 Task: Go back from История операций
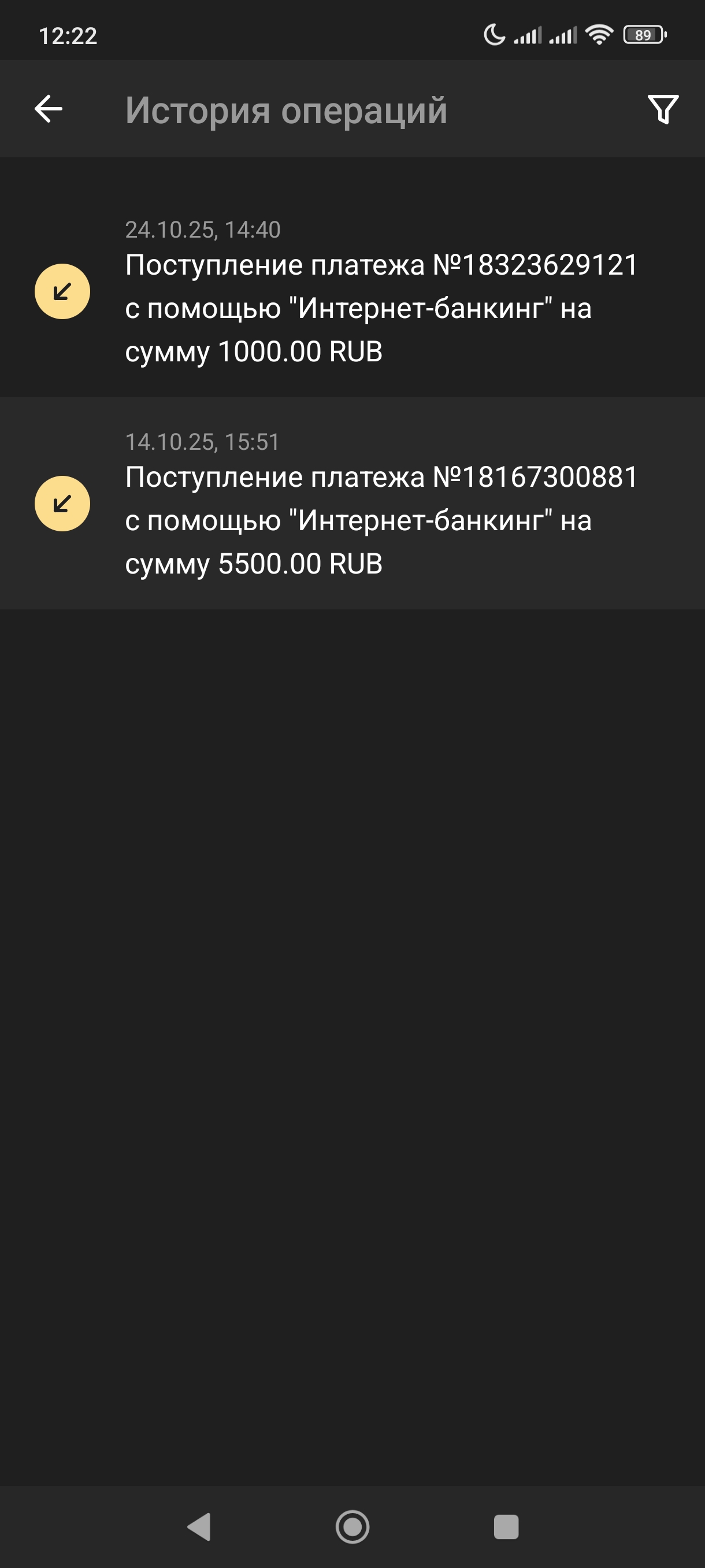coord(49,110)
